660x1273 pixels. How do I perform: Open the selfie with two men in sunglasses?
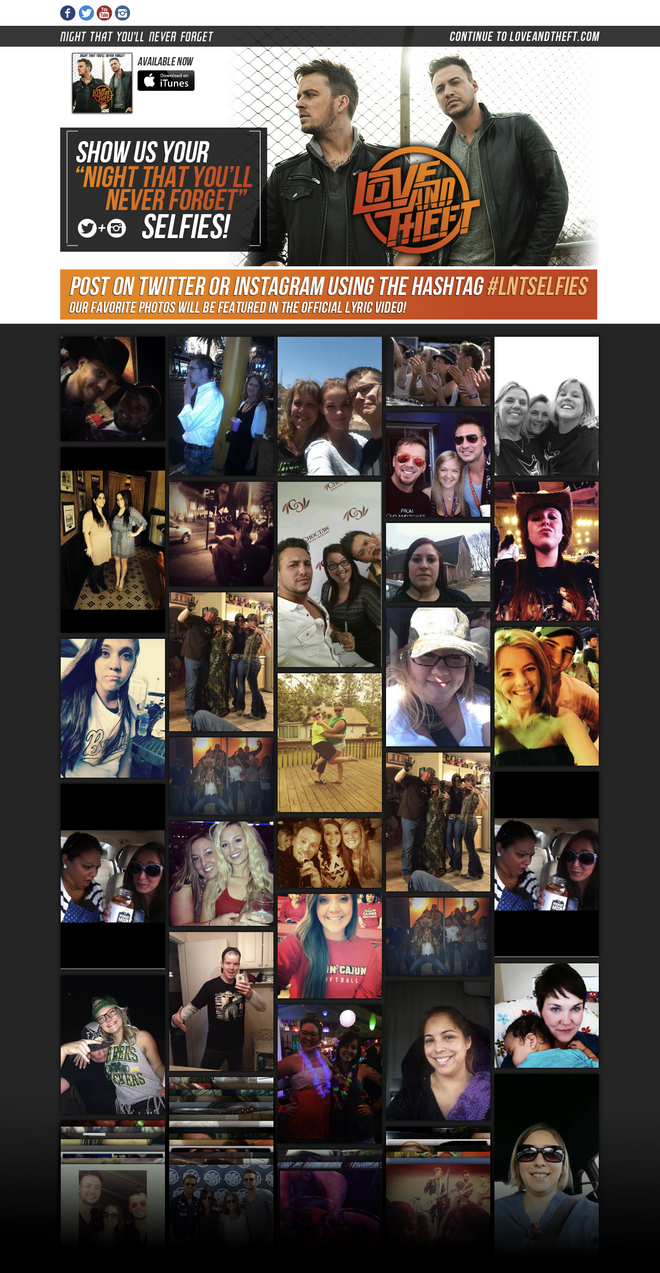pyautogui.click(x=438, y=463)
